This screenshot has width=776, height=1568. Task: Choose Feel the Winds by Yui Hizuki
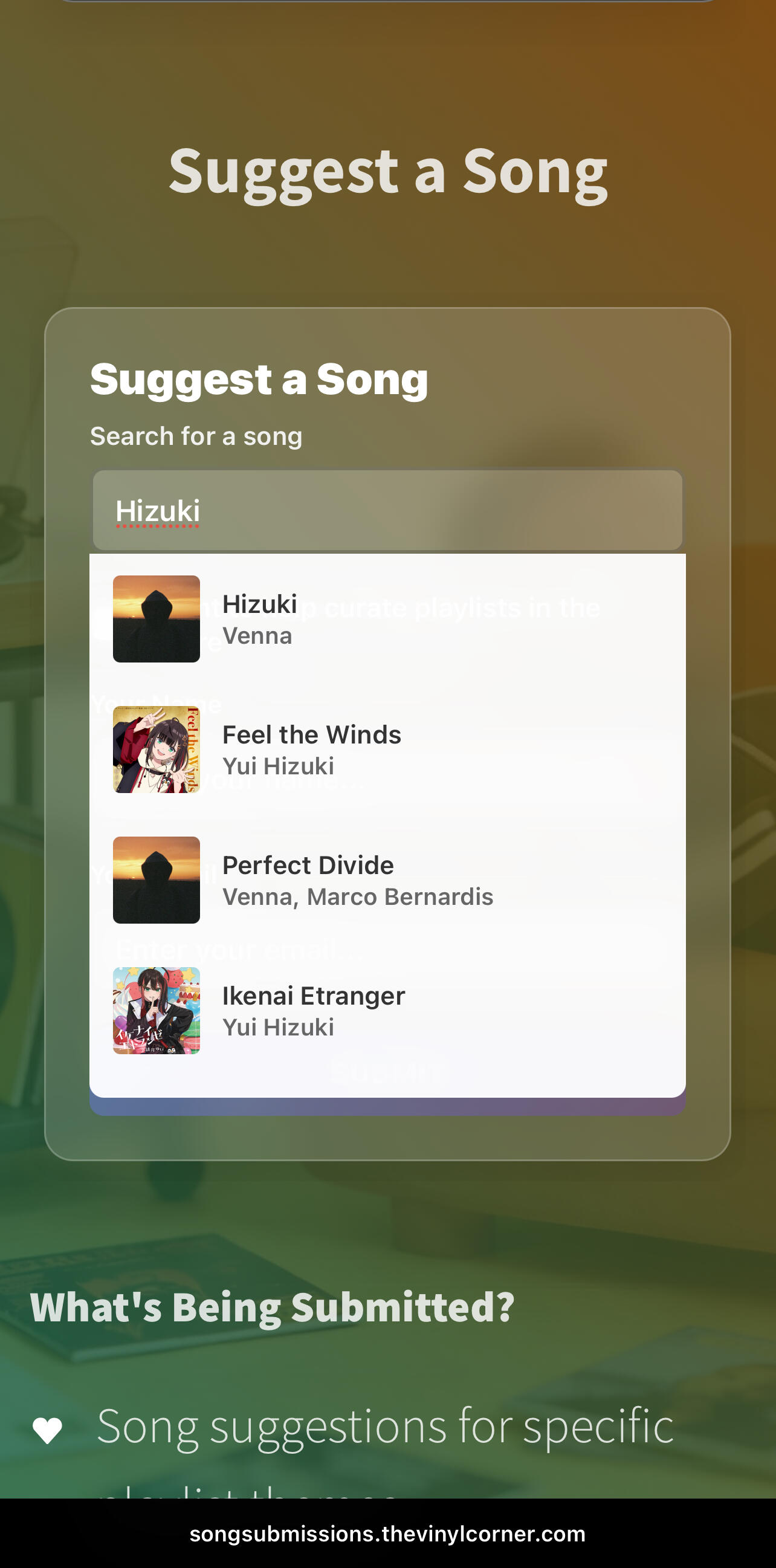[x=387, y=750]
